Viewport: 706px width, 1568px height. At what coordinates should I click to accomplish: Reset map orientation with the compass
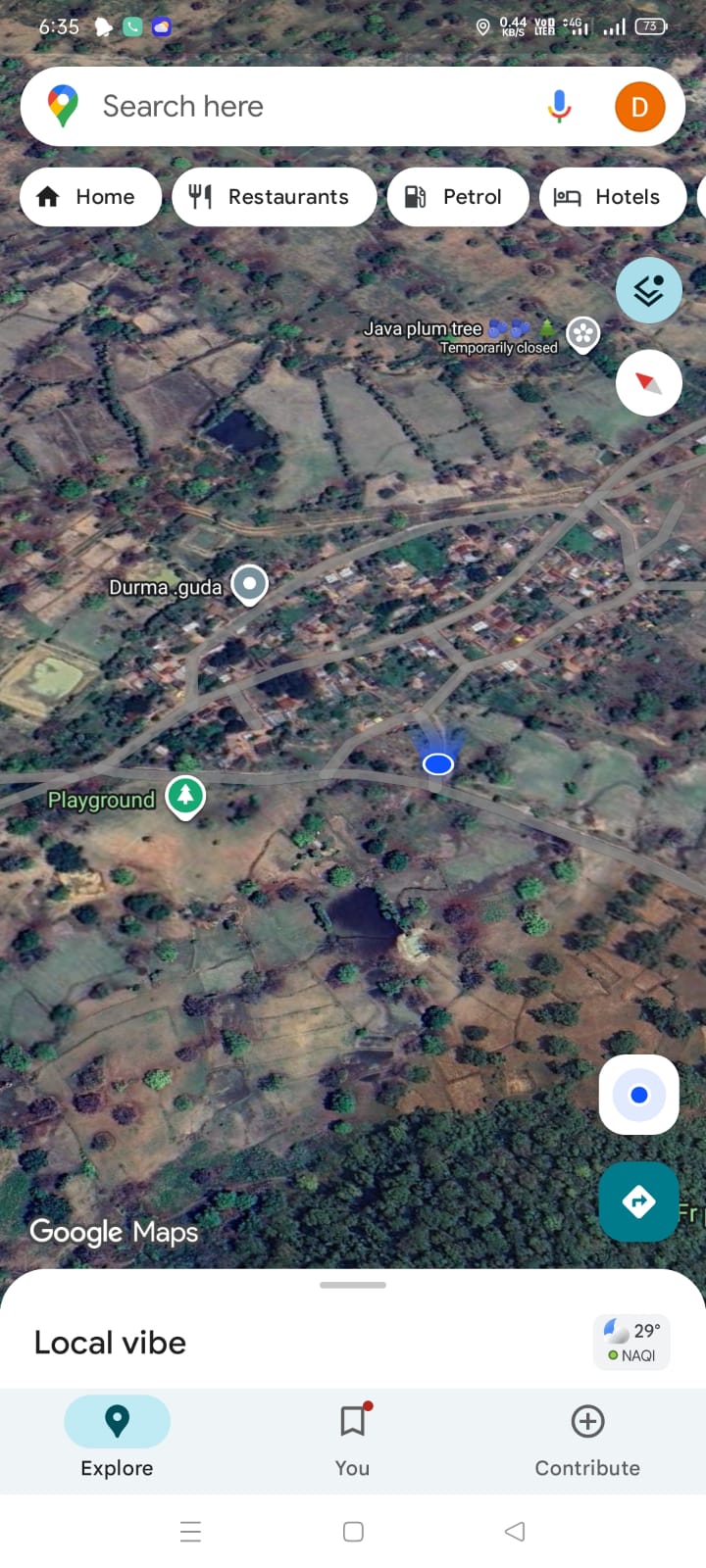[648, 382]
